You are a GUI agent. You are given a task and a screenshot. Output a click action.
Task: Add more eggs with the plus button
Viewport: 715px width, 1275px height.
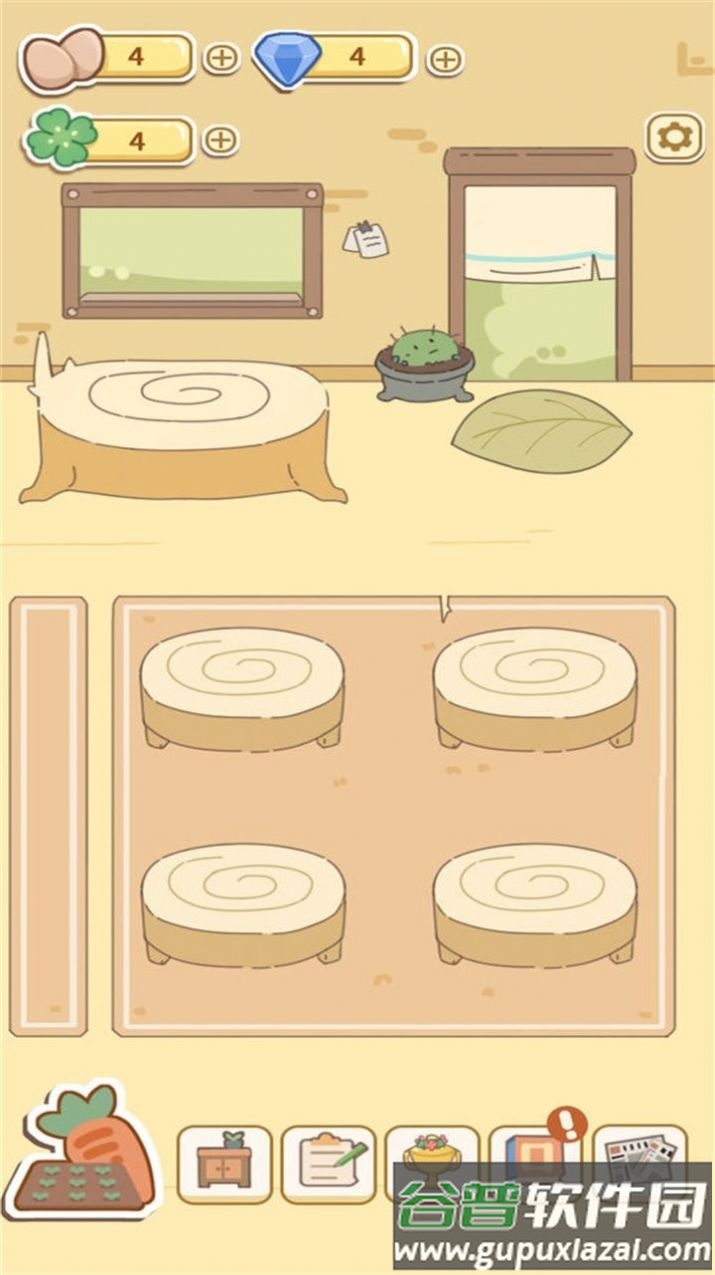[x=222, y=58]
